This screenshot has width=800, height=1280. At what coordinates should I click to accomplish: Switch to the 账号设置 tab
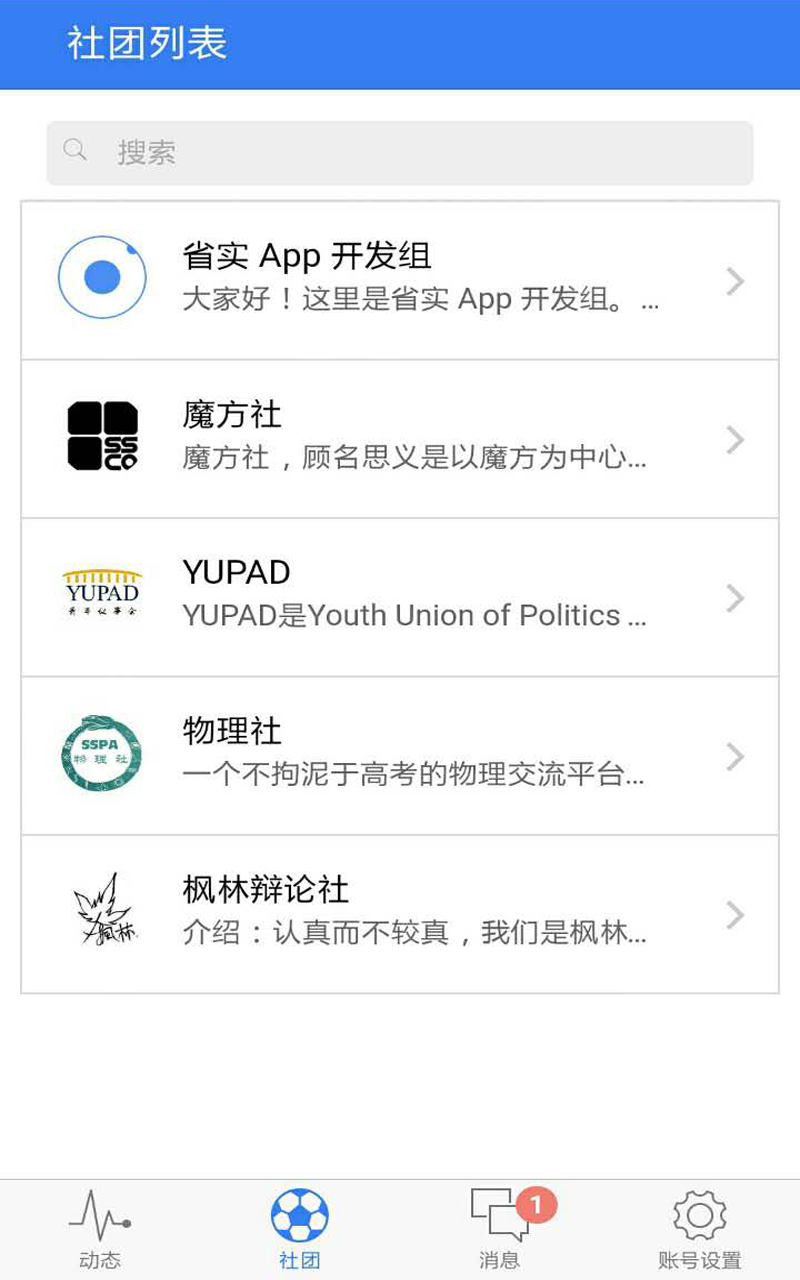[698, 1230]
